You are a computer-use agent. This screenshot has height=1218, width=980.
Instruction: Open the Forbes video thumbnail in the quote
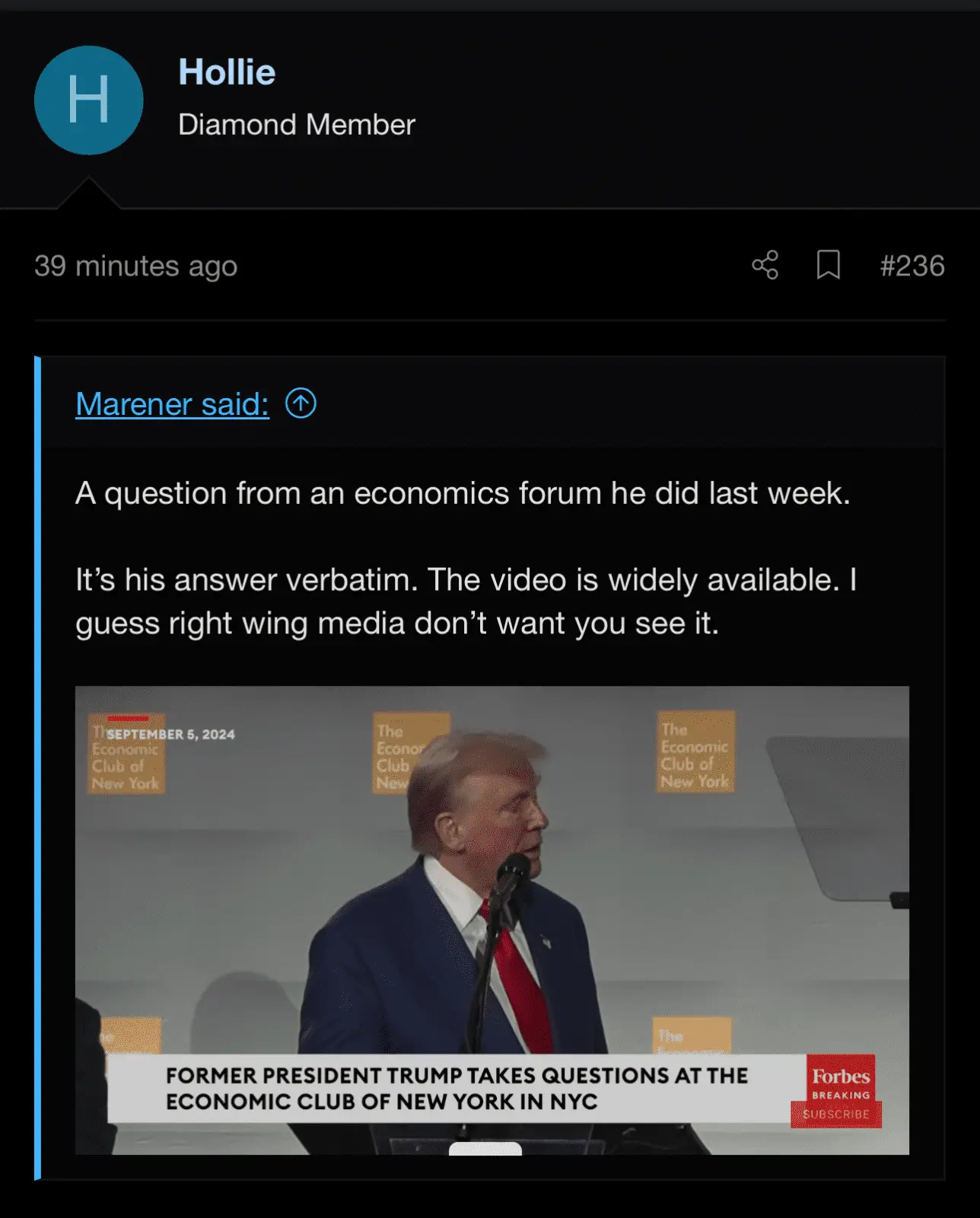492,920
